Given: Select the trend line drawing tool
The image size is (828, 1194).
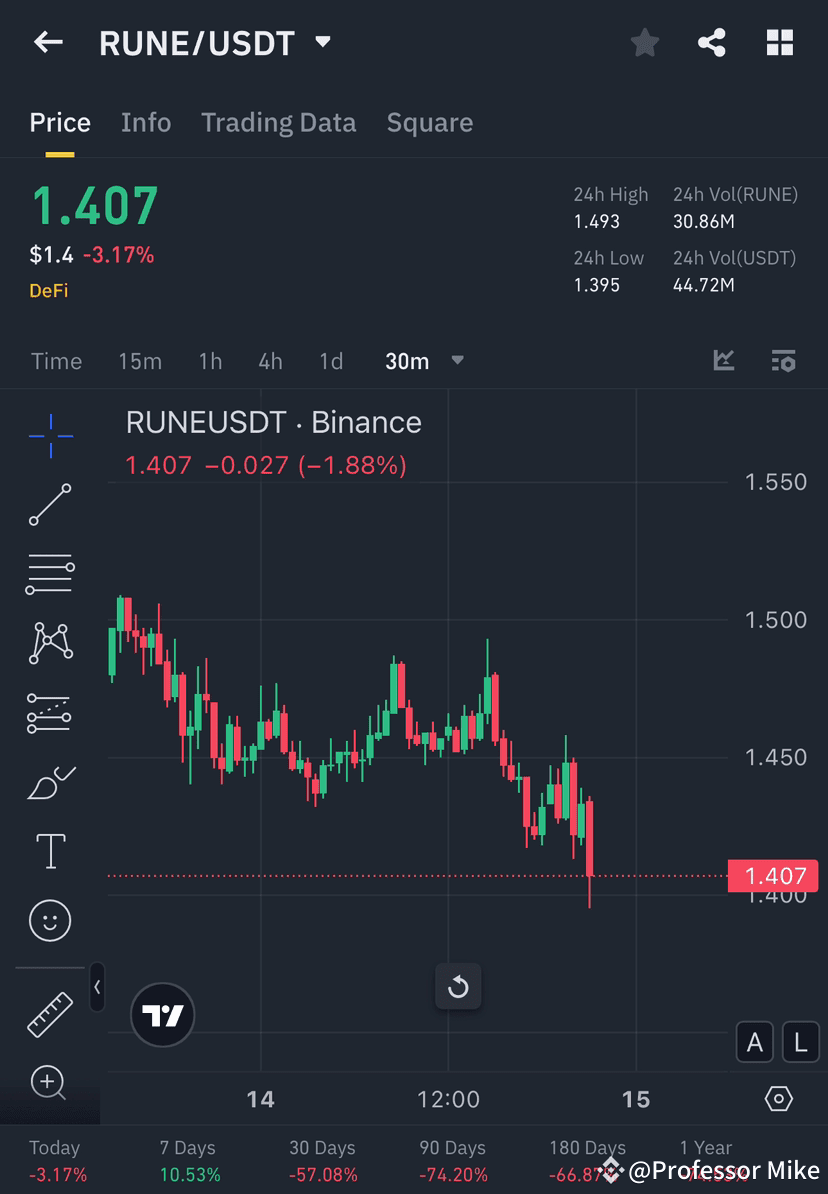Looking at the screenshot, I should click(x=50, y=505).
